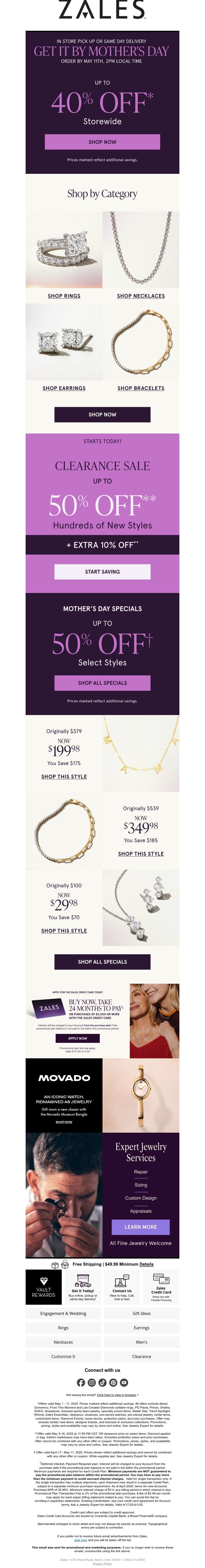Open the Shop Necklaces category
Image resolution: width=205 pixels, height=1568 pixels.
(140, 296)
